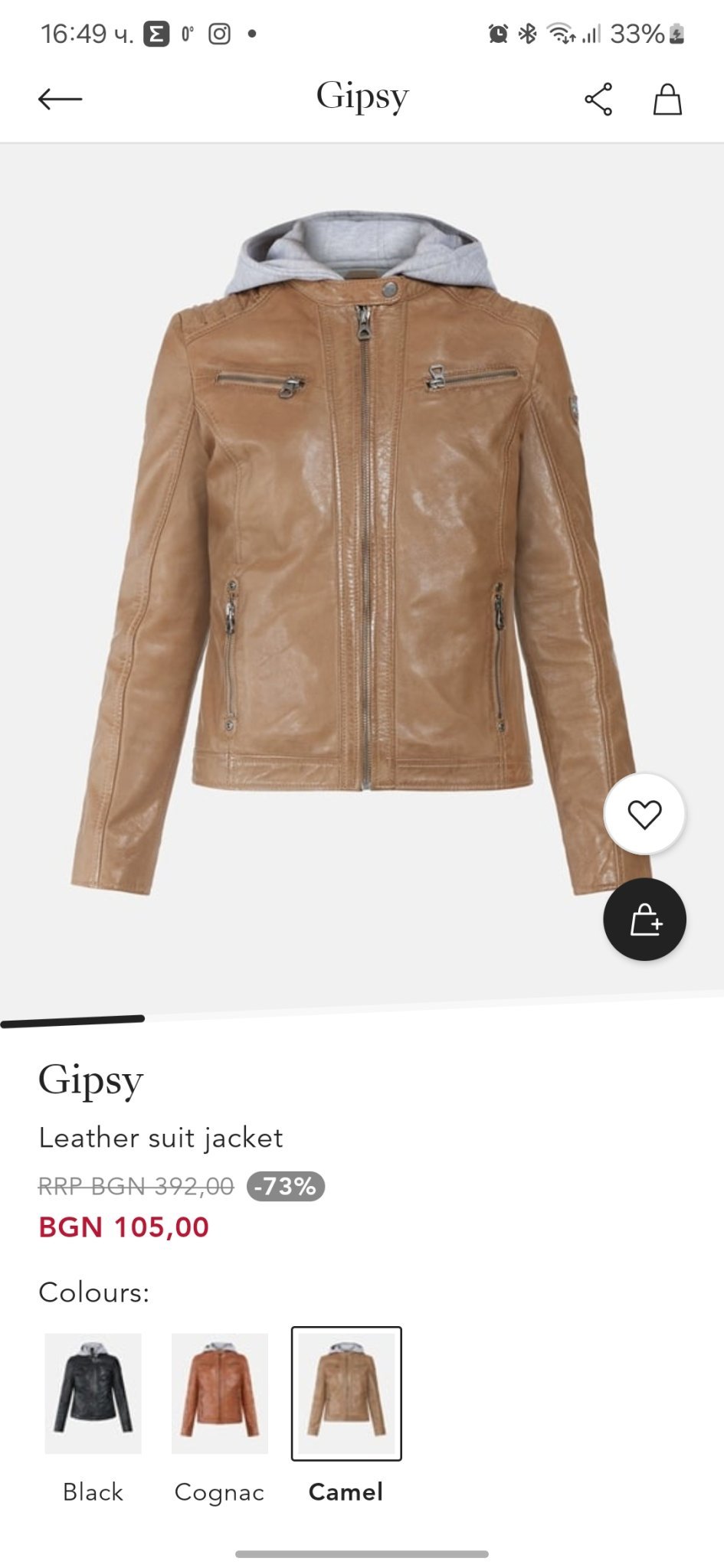Pick the Camel colour swatch

[346, 1393]
